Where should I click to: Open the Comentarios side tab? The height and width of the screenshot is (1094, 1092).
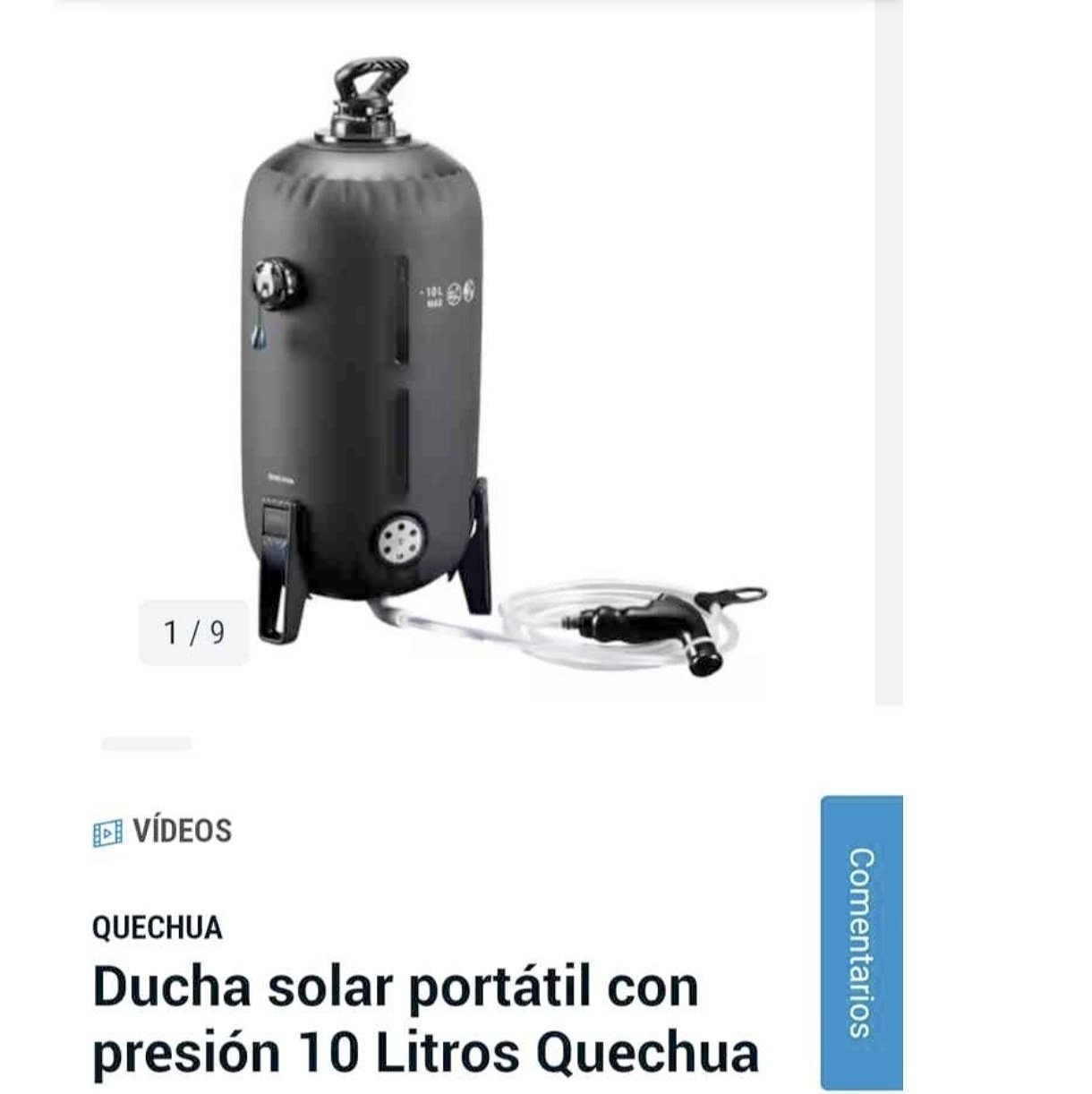coord(860,942)
